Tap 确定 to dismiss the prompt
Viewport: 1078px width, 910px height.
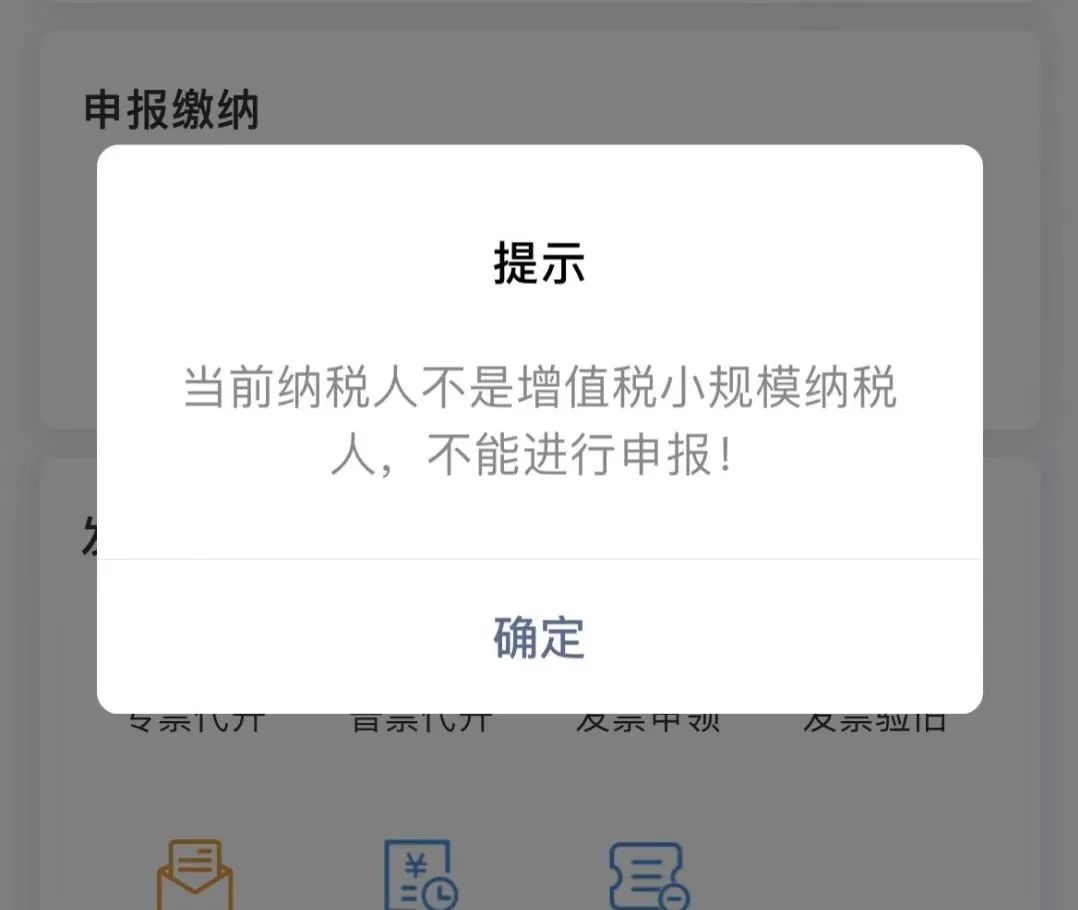(x=539, y=637)
